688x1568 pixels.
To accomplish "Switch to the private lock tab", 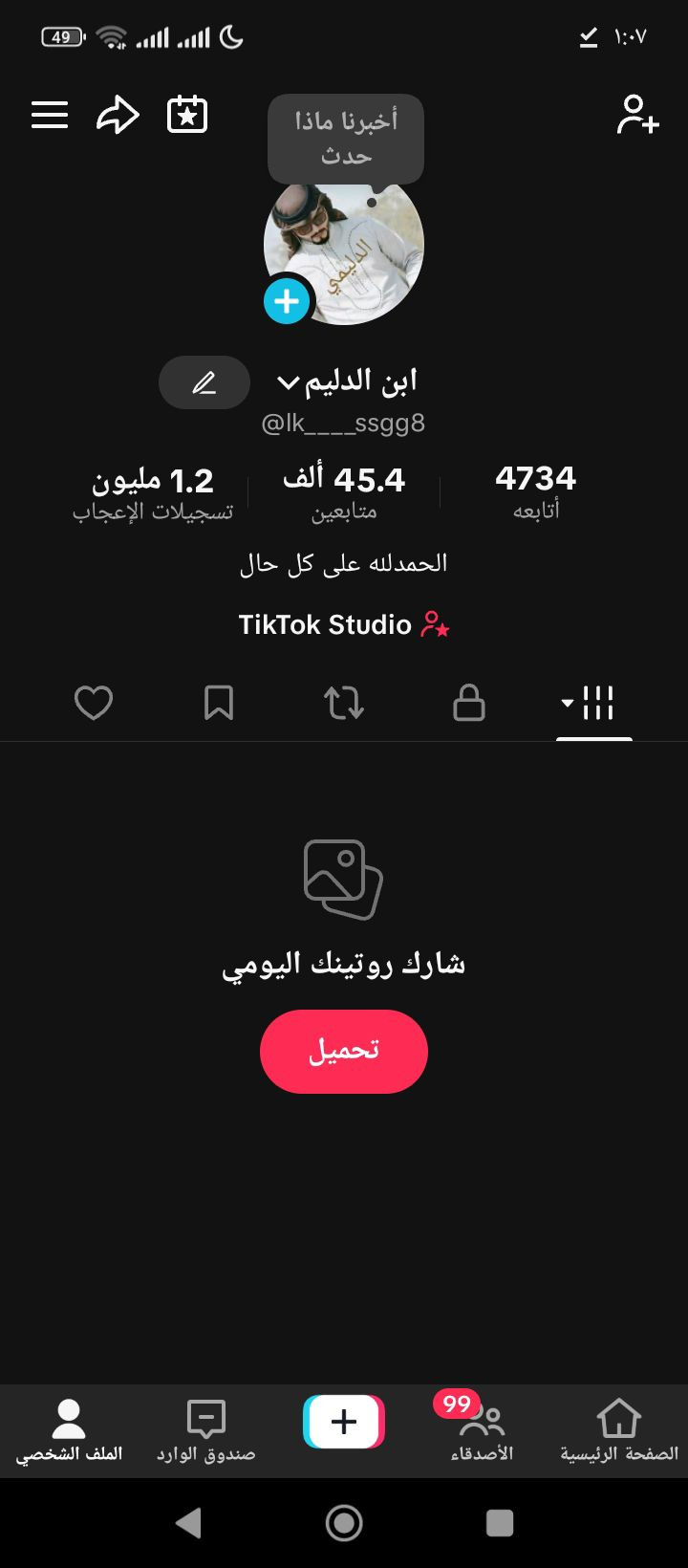I will coord(469,704).
